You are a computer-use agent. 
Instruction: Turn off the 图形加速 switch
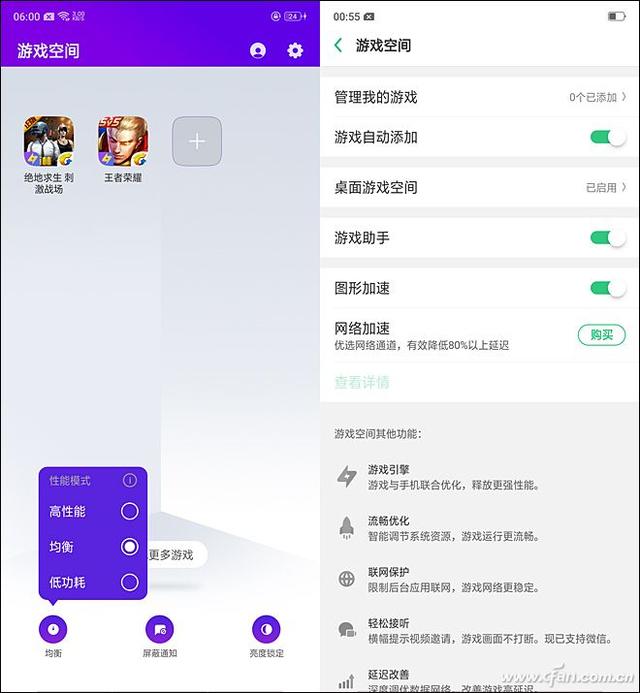[x=607, y=288]
